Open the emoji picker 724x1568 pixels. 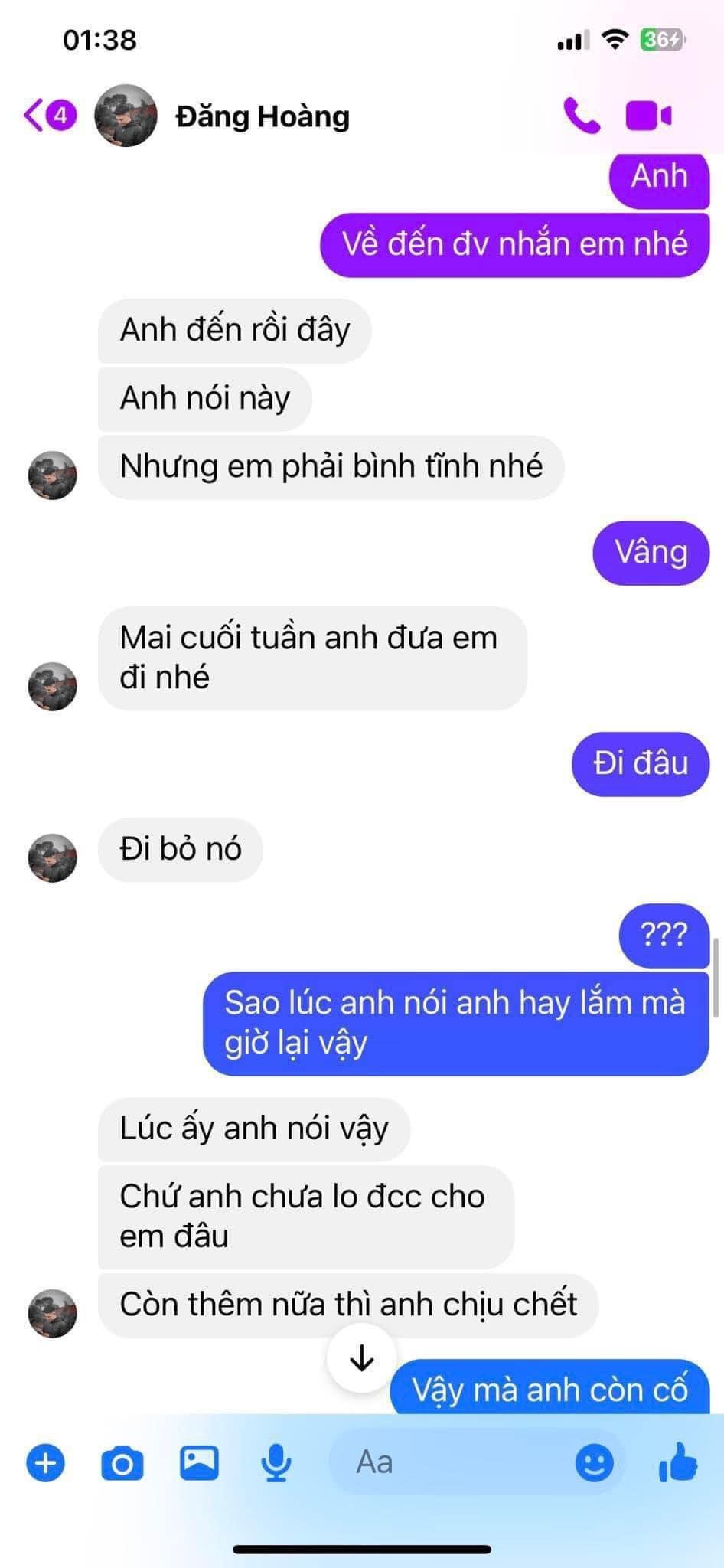(594, 1463)
